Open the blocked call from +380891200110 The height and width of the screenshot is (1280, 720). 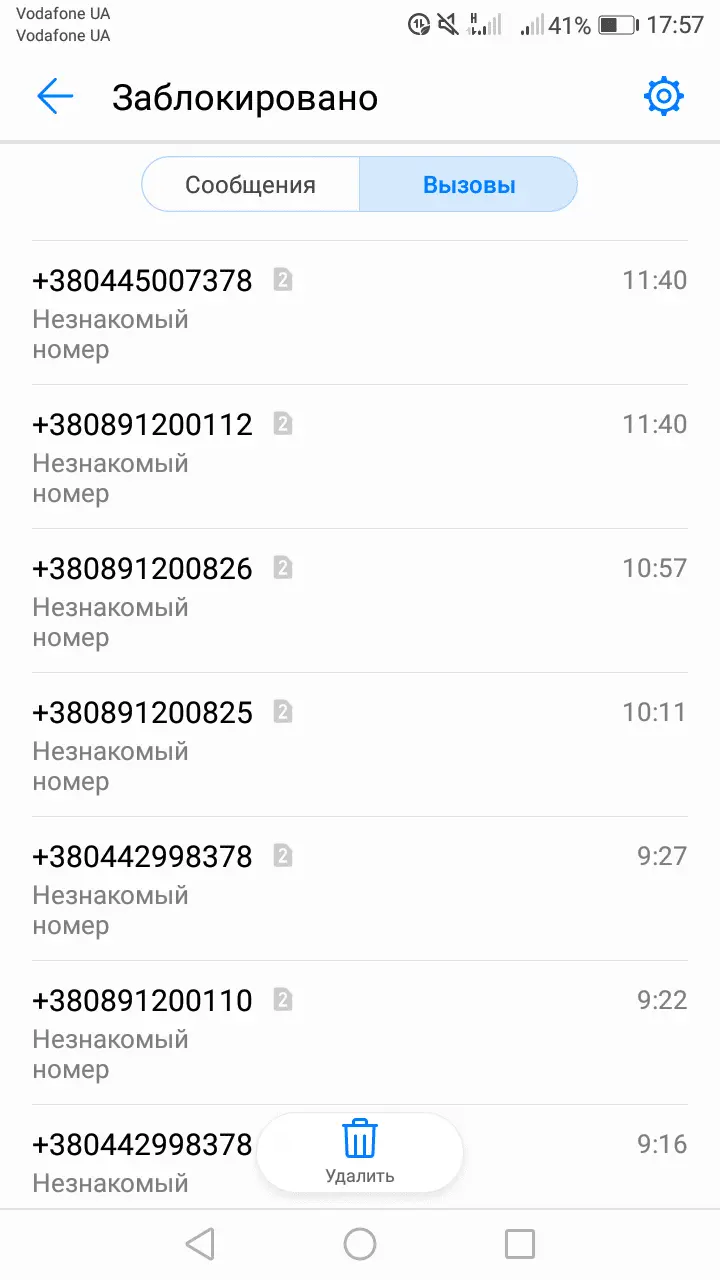point(360,1033)
